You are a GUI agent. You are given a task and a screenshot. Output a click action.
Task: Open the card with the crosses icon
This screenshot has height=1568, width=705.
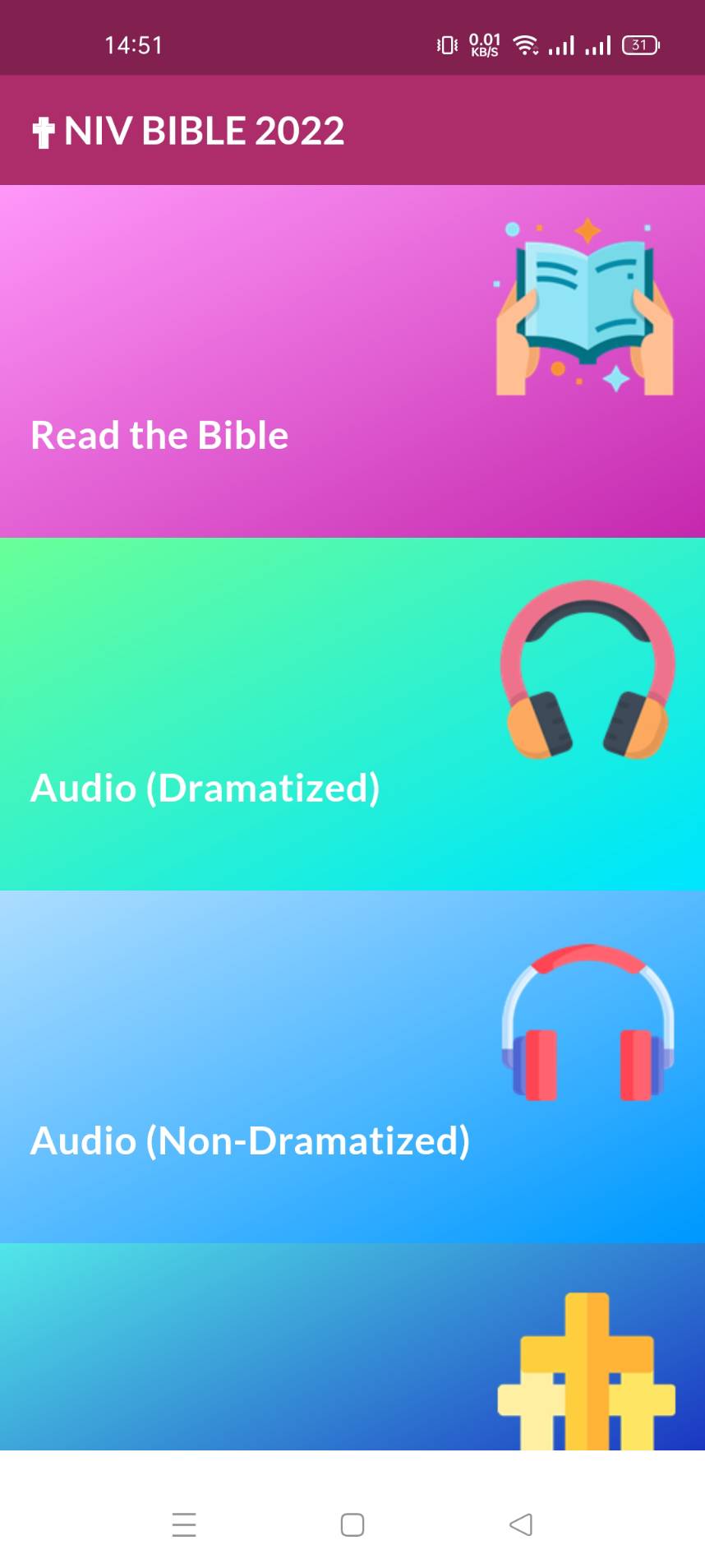(352, 1347)
